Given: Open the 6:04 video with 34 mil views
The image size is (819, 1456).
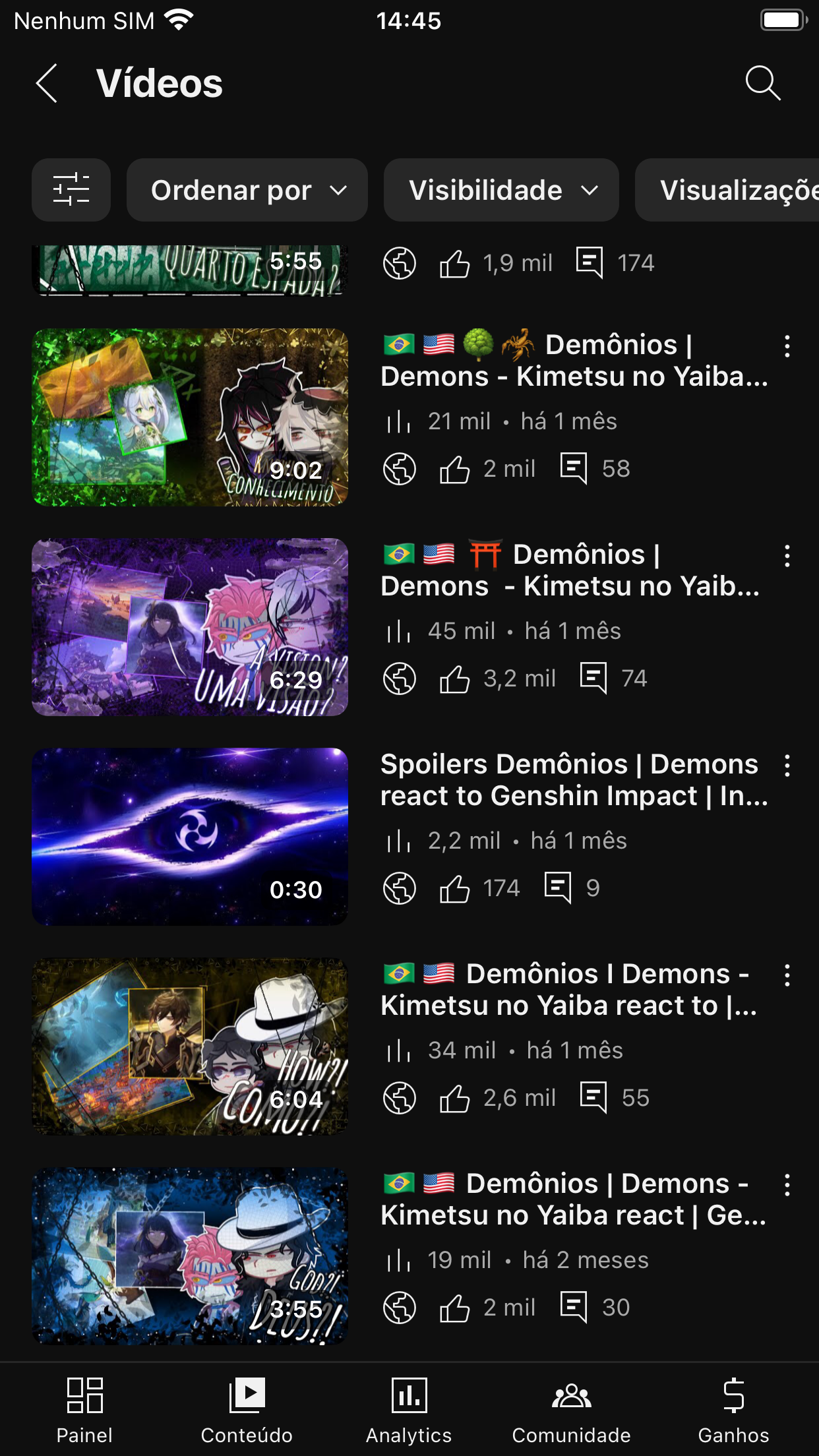Looking at the screenshot, I should coord(190,1046).
